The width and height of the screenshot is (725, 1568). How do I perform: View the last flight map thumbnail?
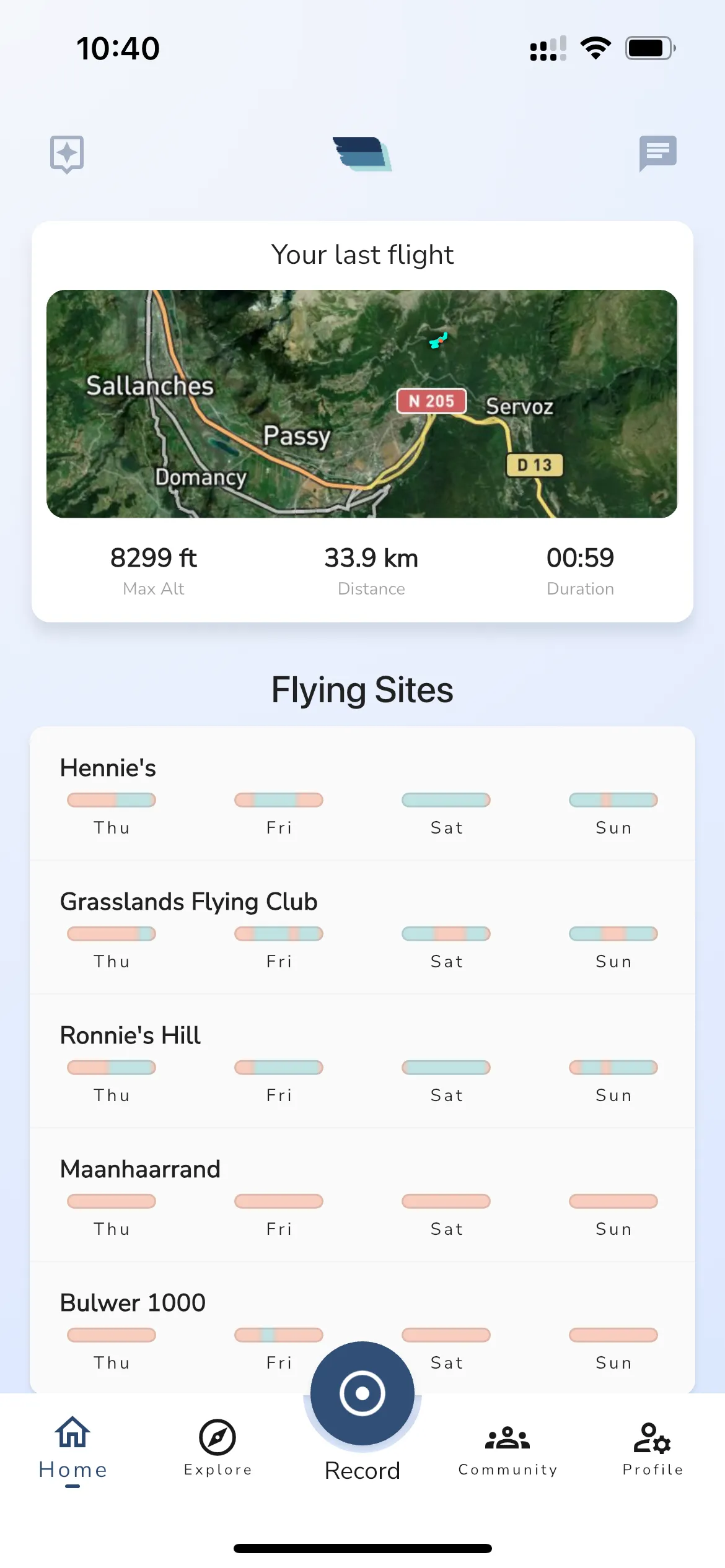tap(362, 403)
